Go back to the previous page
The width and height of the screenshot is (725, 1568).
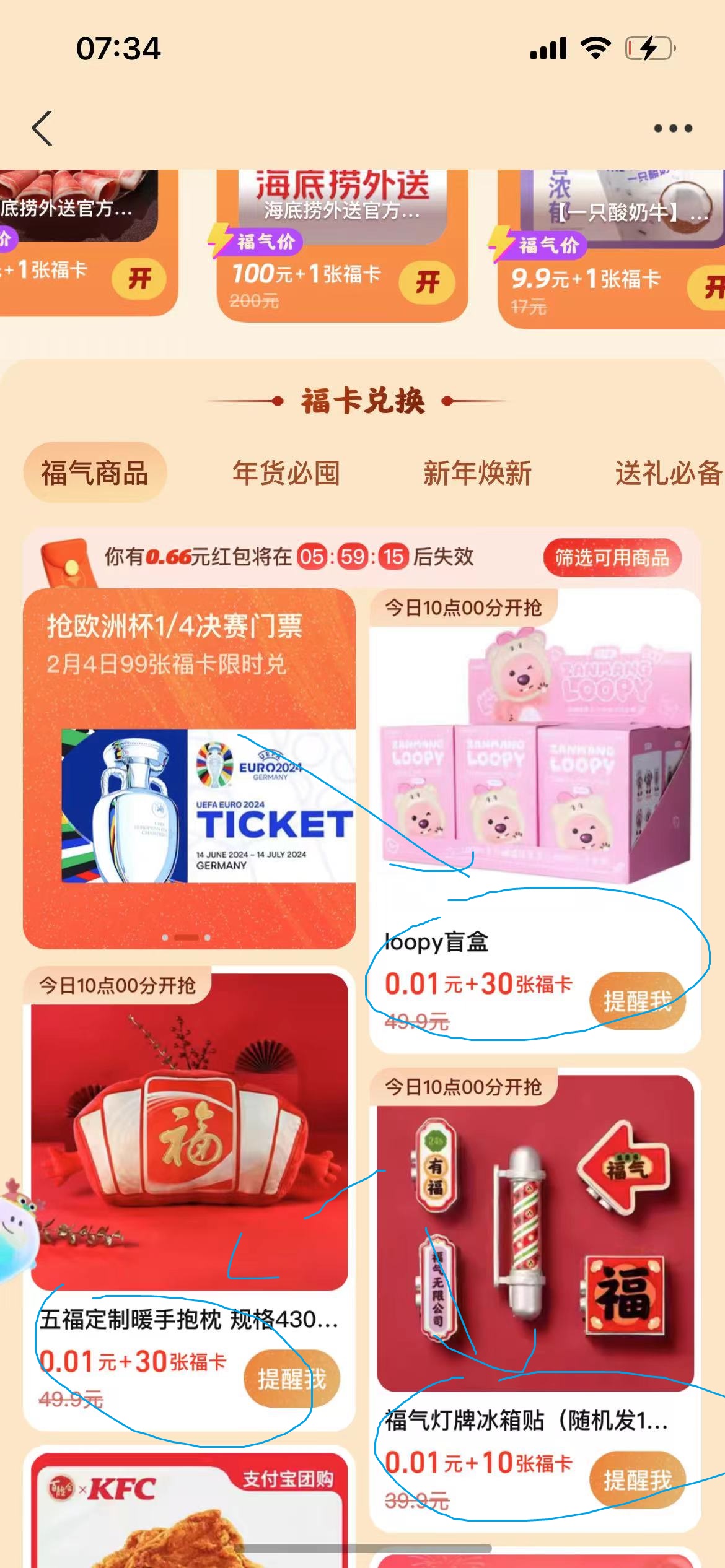coord(42,128)
